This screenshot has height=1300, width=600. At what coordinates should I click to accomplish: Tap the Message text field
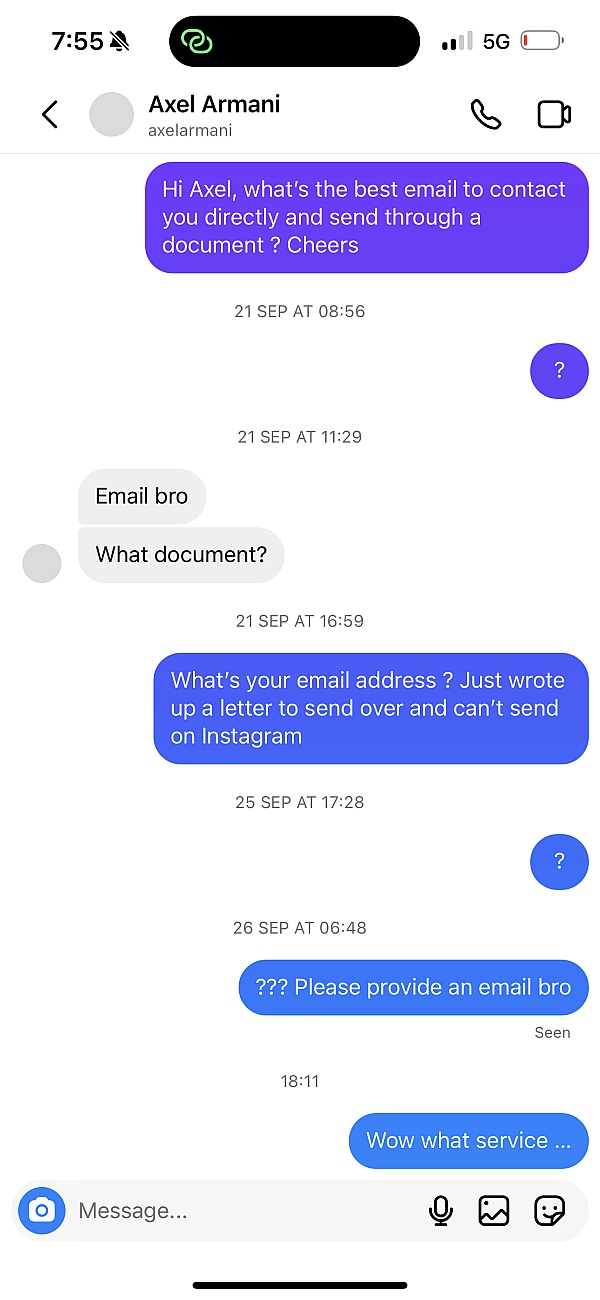tap(240, 1211)
